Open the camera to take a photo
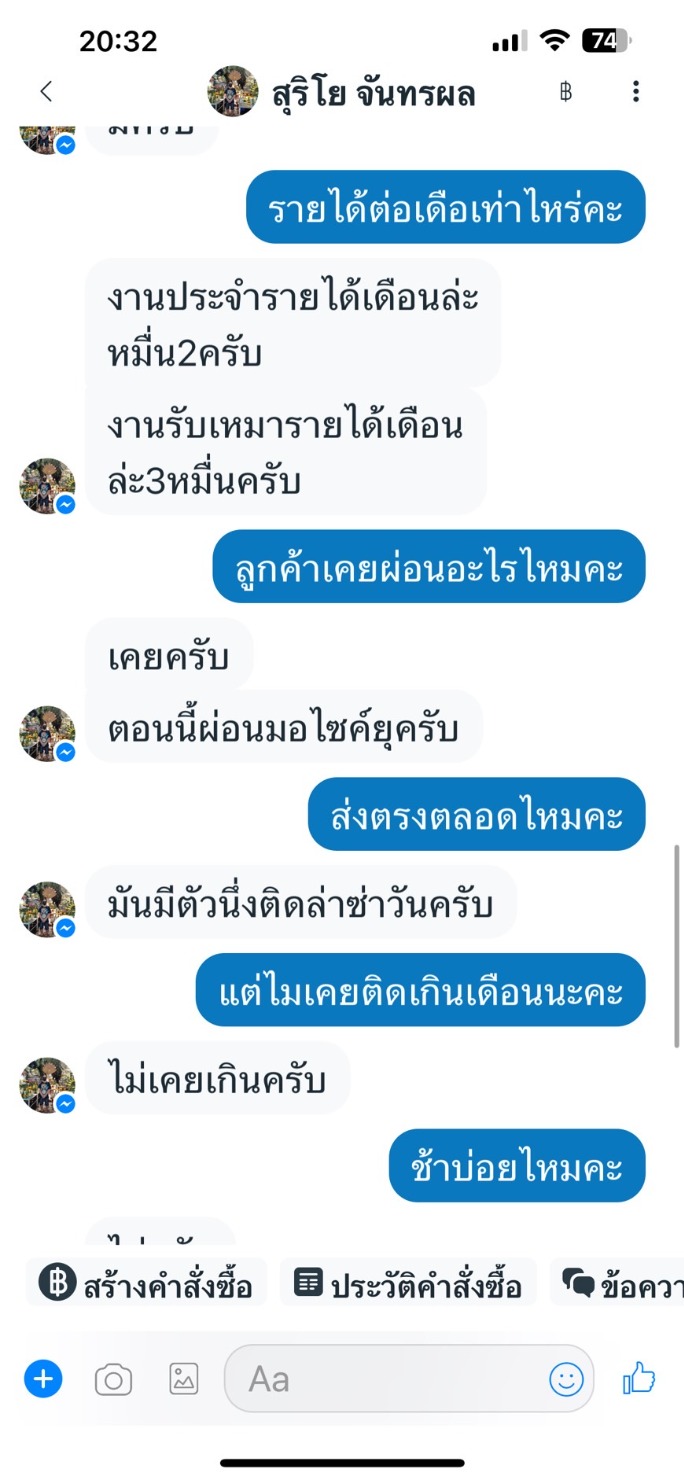 point(113,1381)
